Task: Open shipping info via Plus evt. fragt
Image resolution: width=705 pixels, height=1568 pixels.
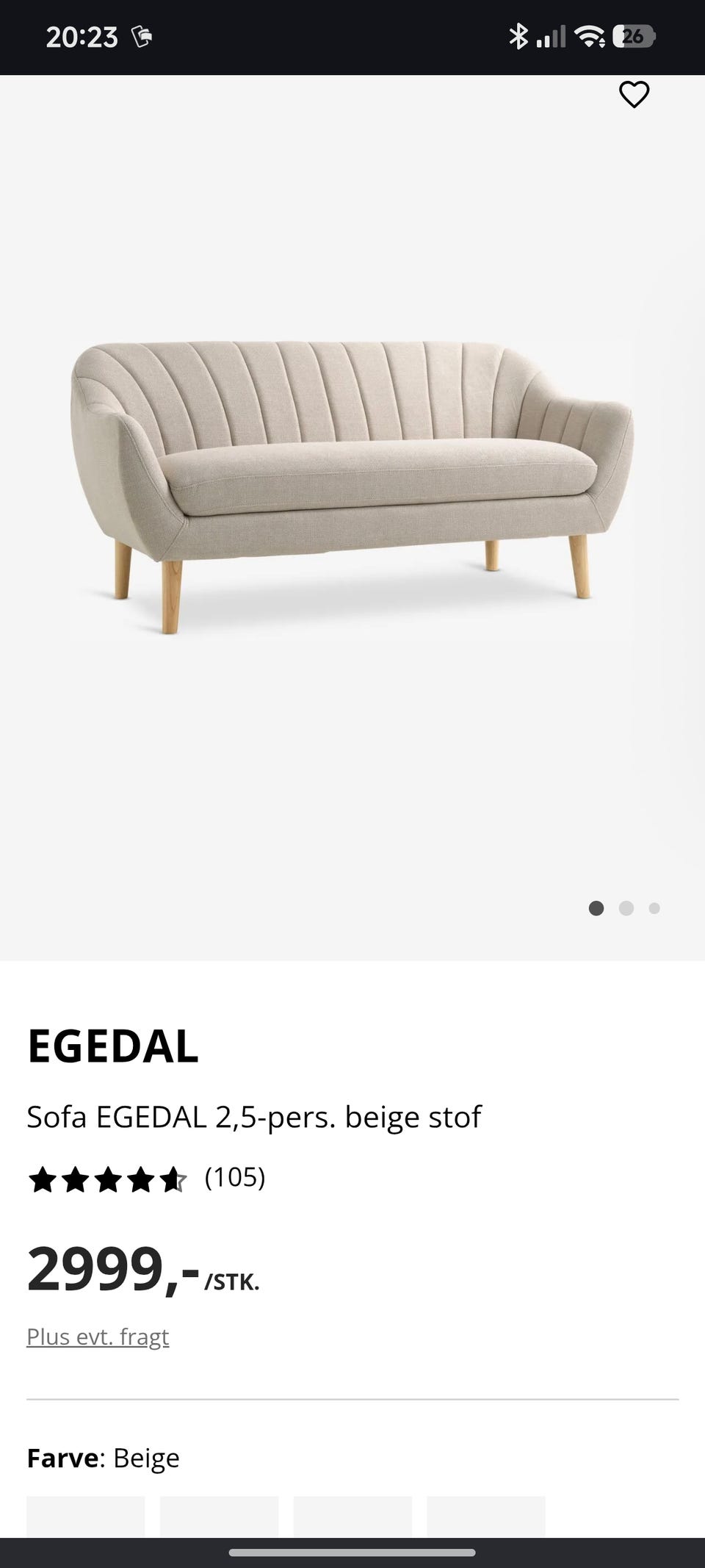Action: pyautogui.click(x=98, y=1336)
